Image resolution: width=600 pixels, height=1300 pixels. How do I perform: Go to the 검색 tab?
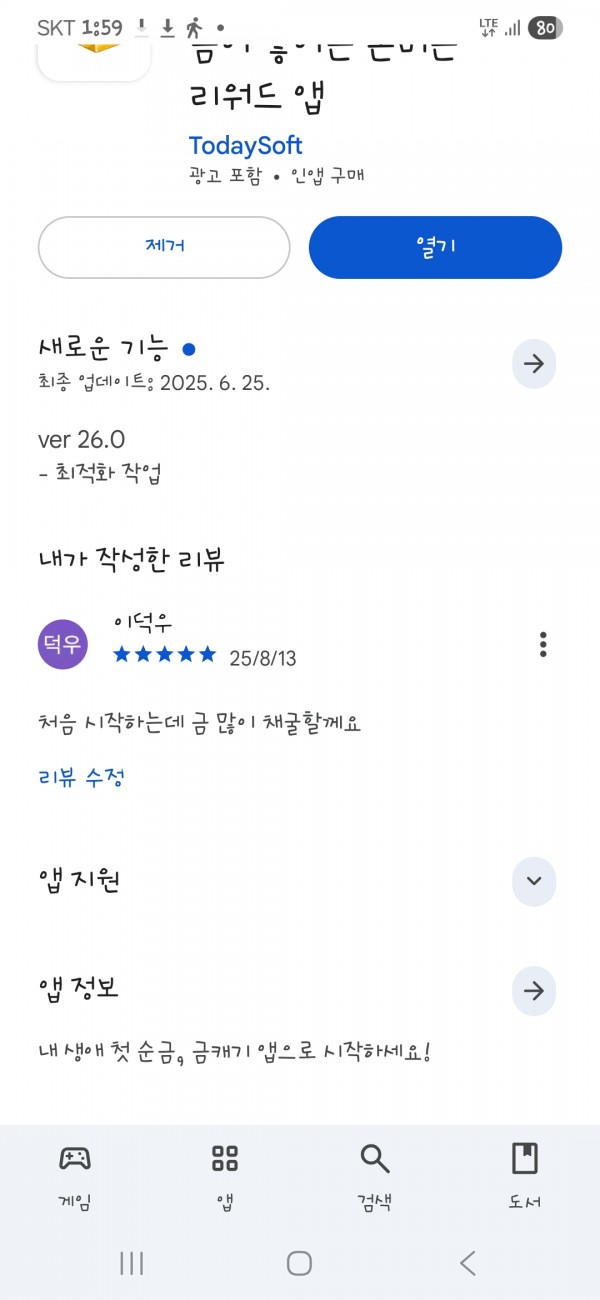point(375,1177)
